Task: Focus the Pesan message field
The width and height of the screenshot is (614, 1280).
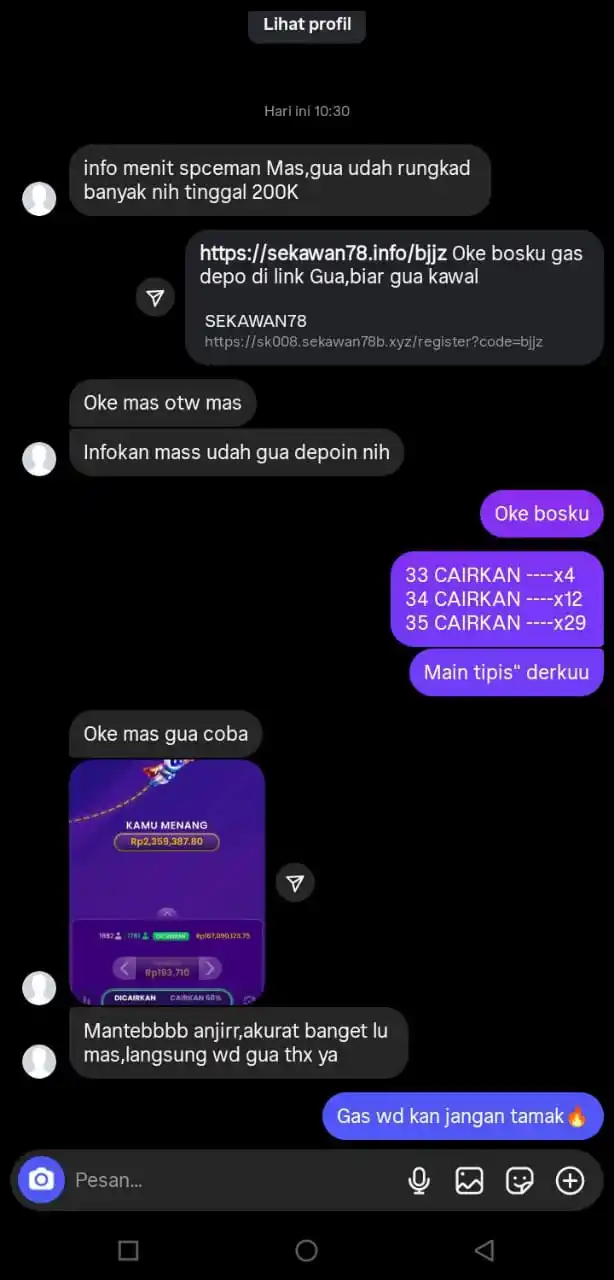Action: coord(230,1180)
